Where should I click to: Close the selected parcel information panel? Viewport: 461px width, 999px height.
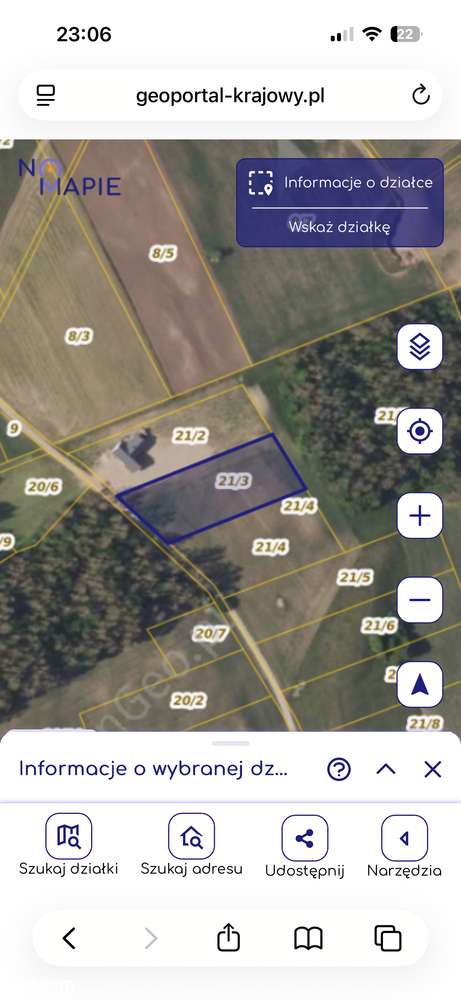click(x=433, y=769)
